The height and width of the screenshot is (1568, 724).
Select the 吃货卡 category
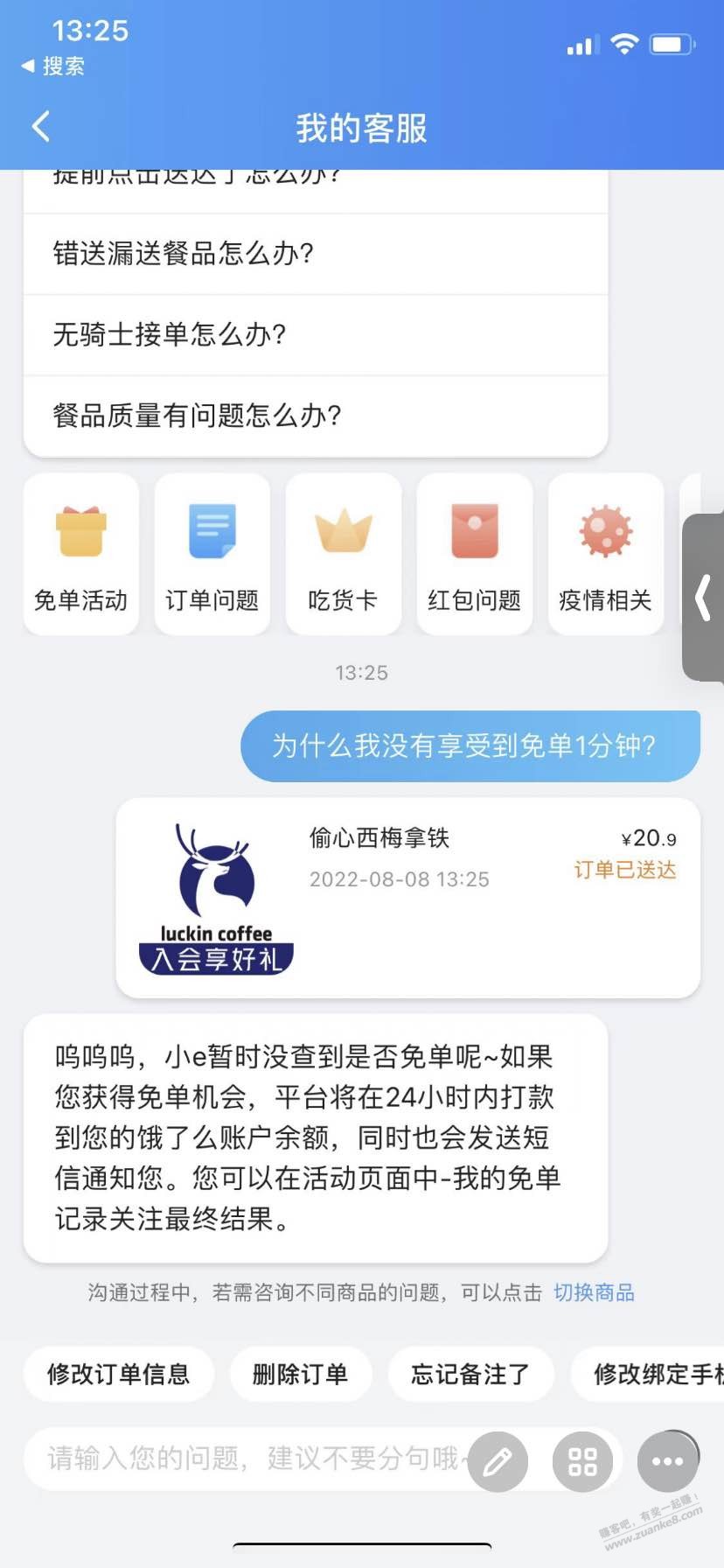click(343, 554)
